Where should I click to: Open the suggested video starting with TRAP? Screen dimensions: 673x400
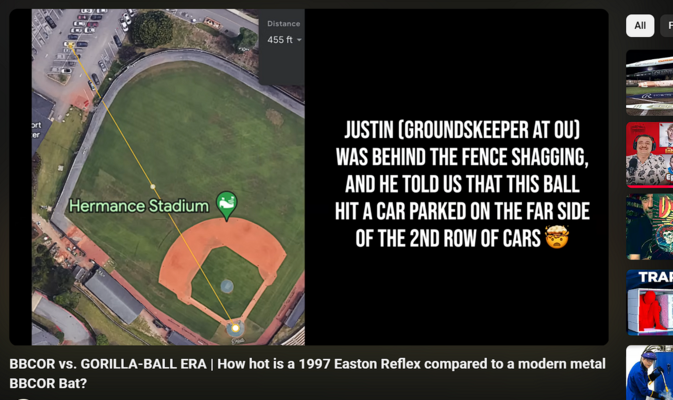[x=649, y=302]
